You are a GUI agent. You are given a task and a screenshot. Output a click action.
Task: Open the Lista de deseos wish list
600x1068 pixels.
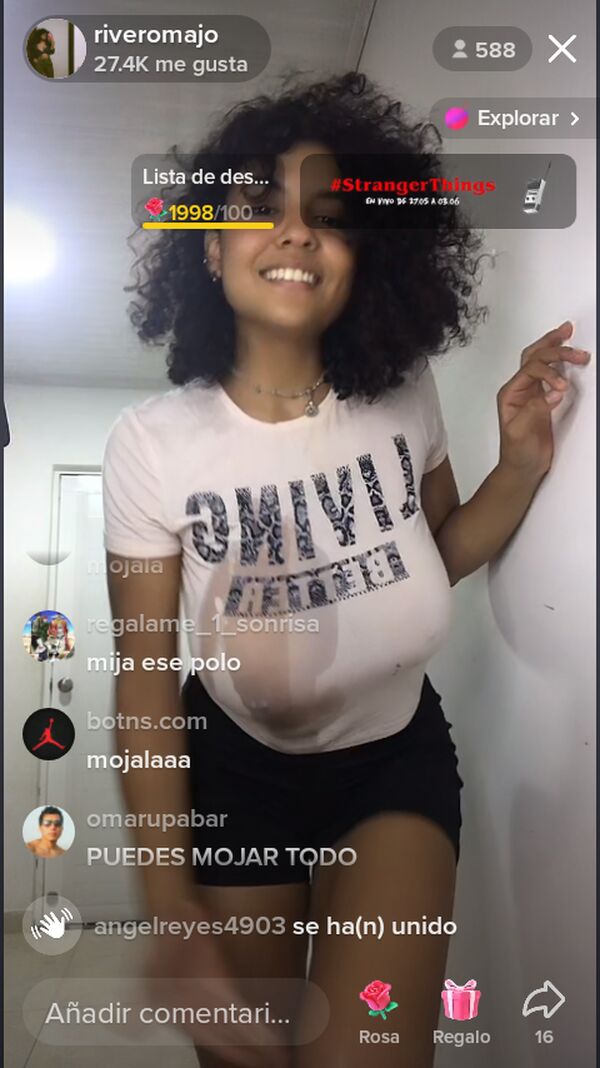[x=208, y=192]
